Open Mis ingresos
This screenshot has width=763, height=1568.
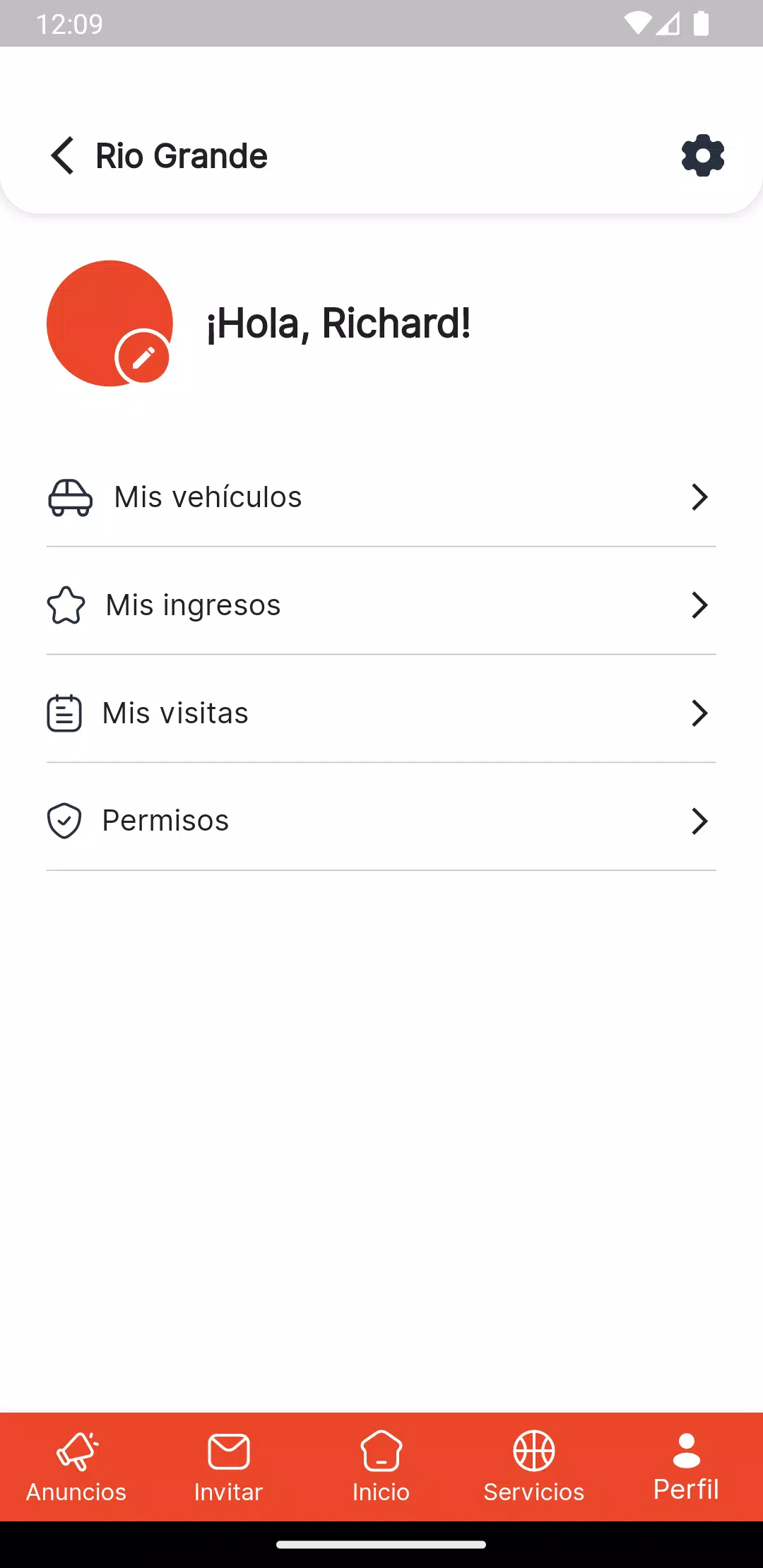381,605
